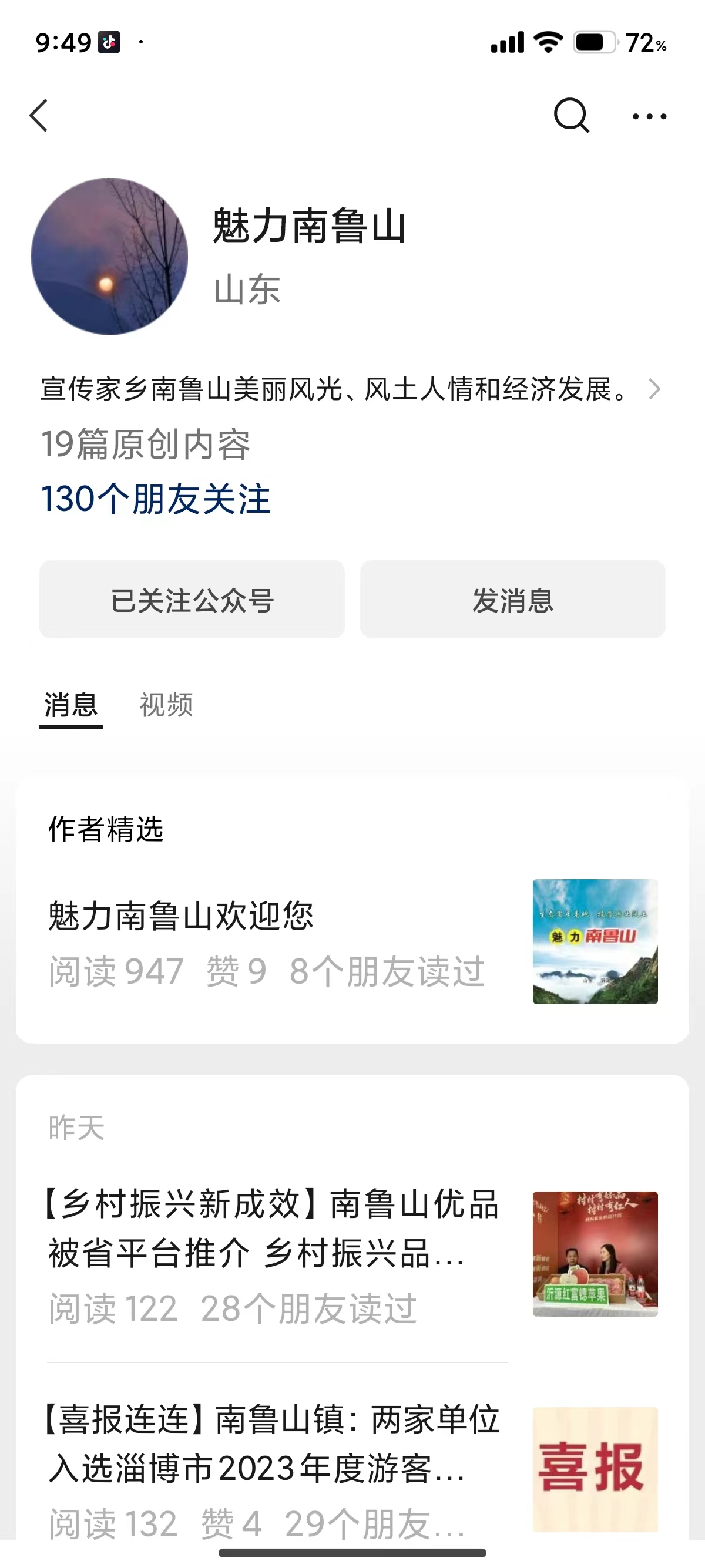Tap the 魅力南鲁山 profile avatar

click(x=110, y=256)
